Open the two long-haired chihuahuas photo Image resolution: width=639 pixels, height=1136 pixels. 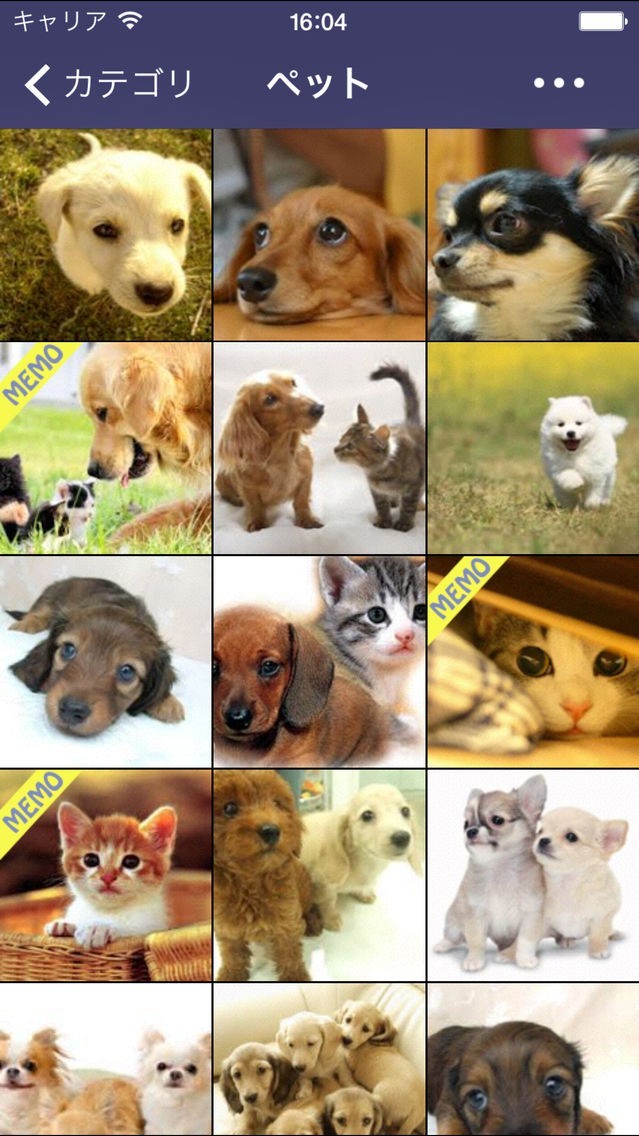tap(105, 1060)
